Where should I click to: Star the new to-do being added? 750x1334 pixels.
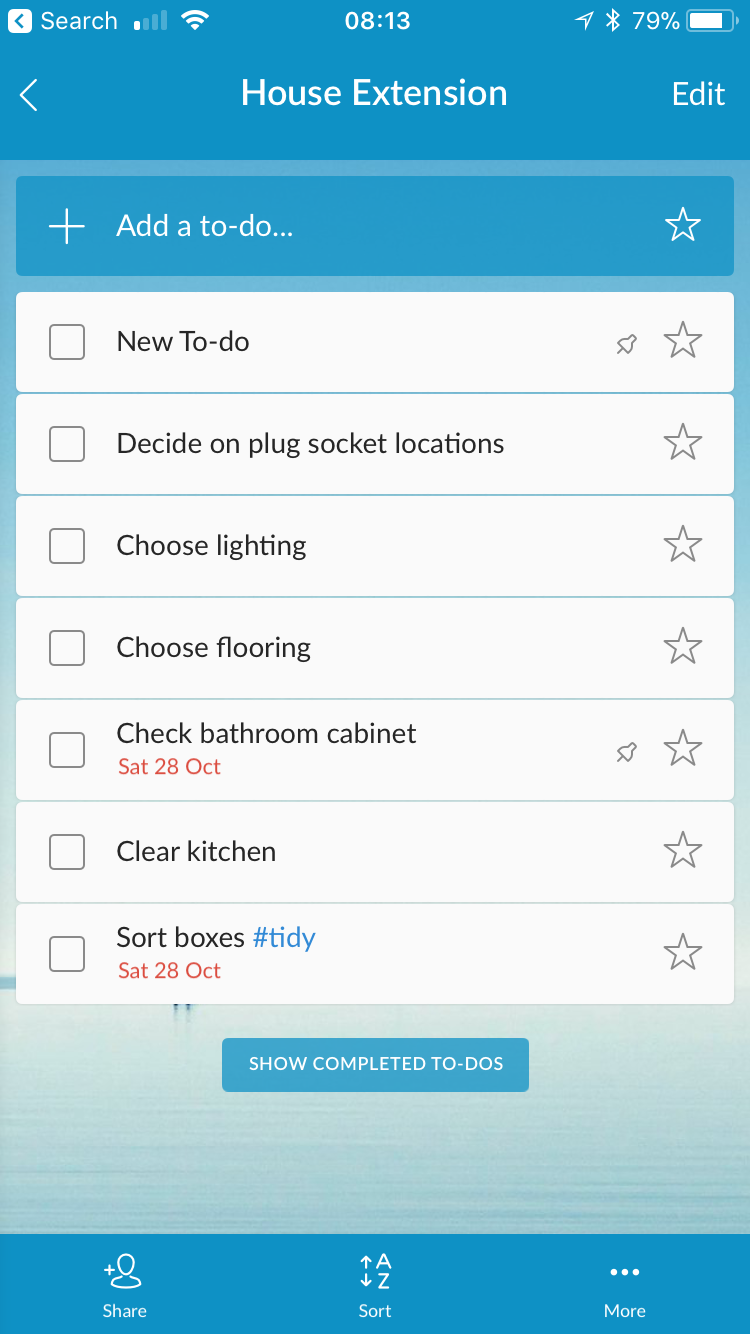click(x=682, y=226)
